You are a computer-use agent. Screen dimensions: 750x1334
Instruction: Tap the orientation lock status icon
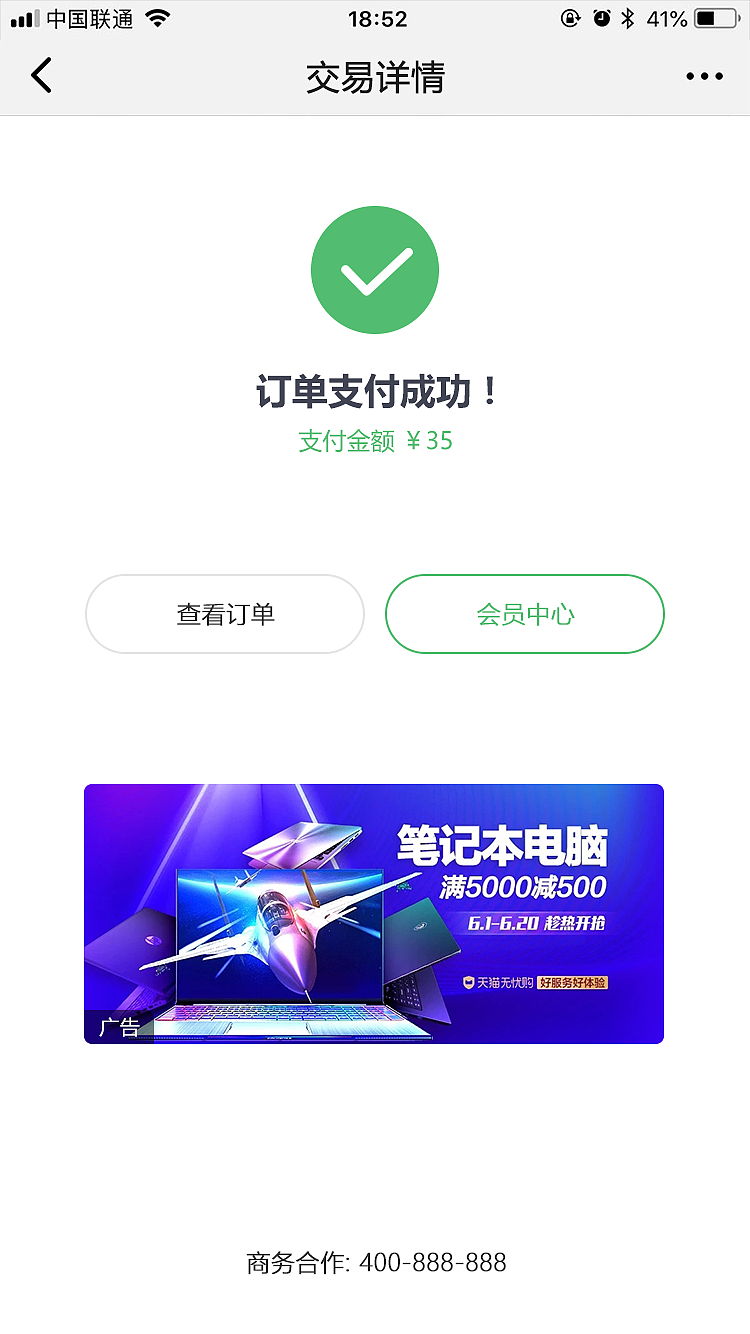pyautogui.click(x=571, y=17)
